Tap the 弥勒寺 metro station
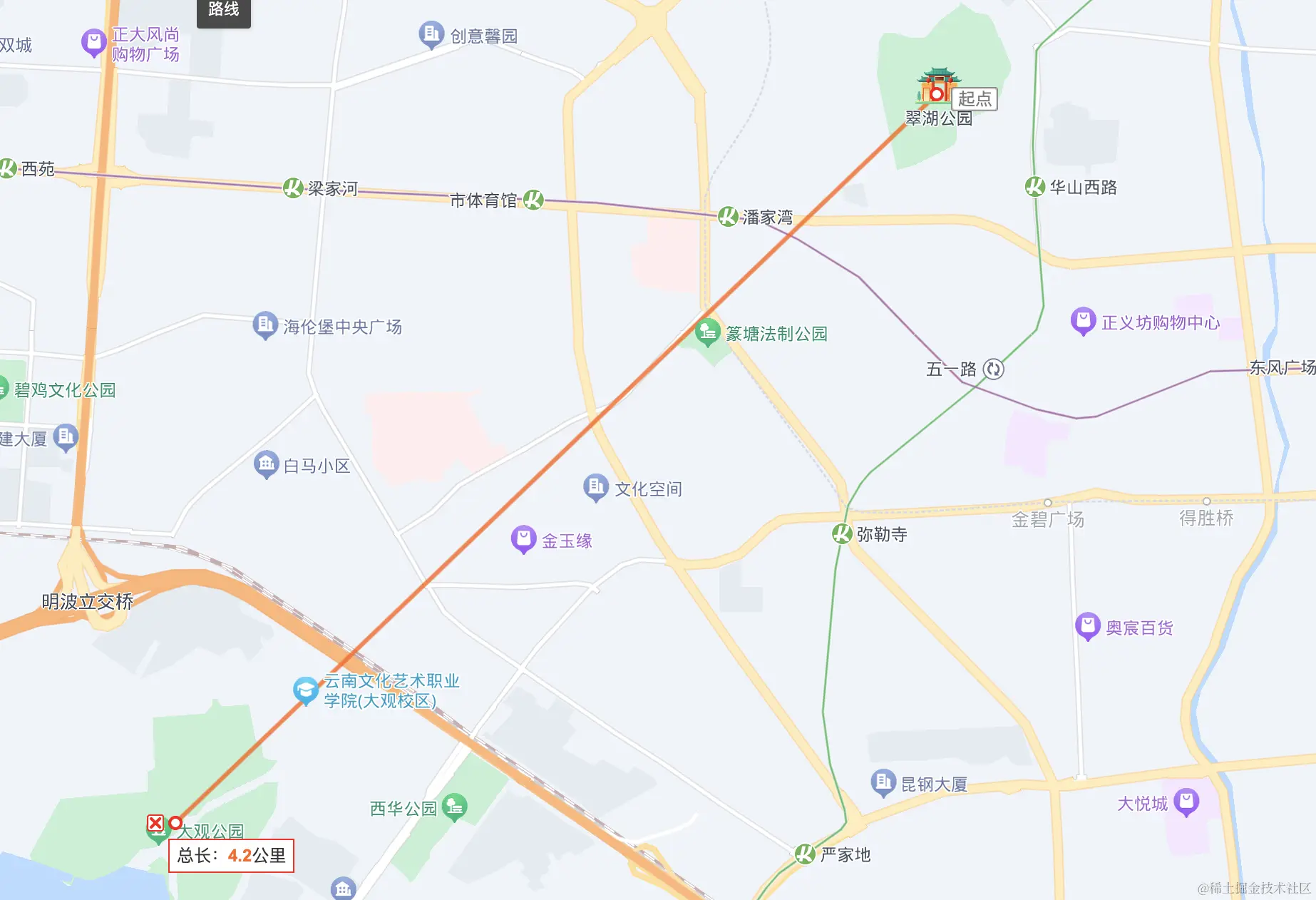The width and height of the screenshot is (1316, 900). click(842, 533)
